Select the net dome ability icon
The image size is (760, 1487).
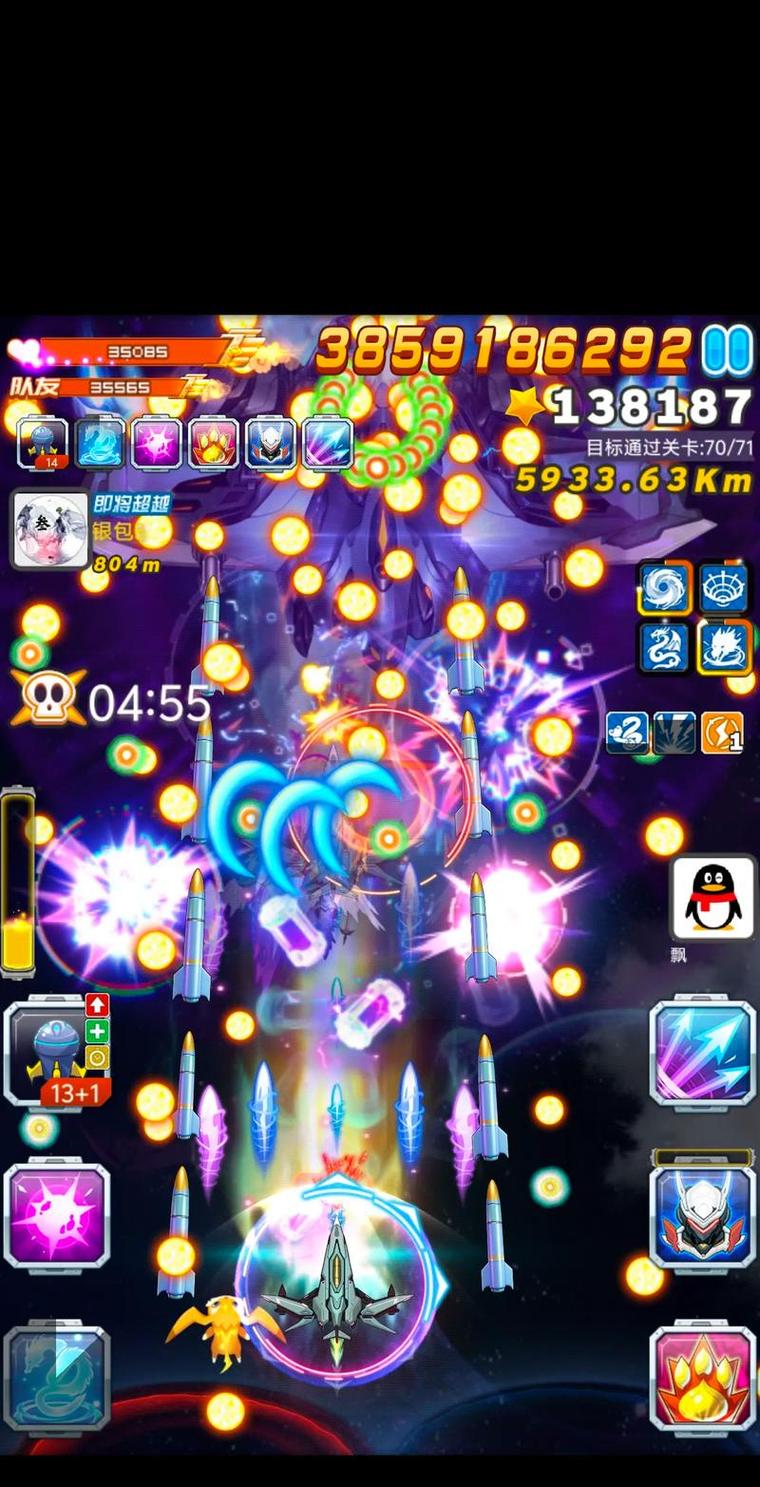click(x=725, y=587)
